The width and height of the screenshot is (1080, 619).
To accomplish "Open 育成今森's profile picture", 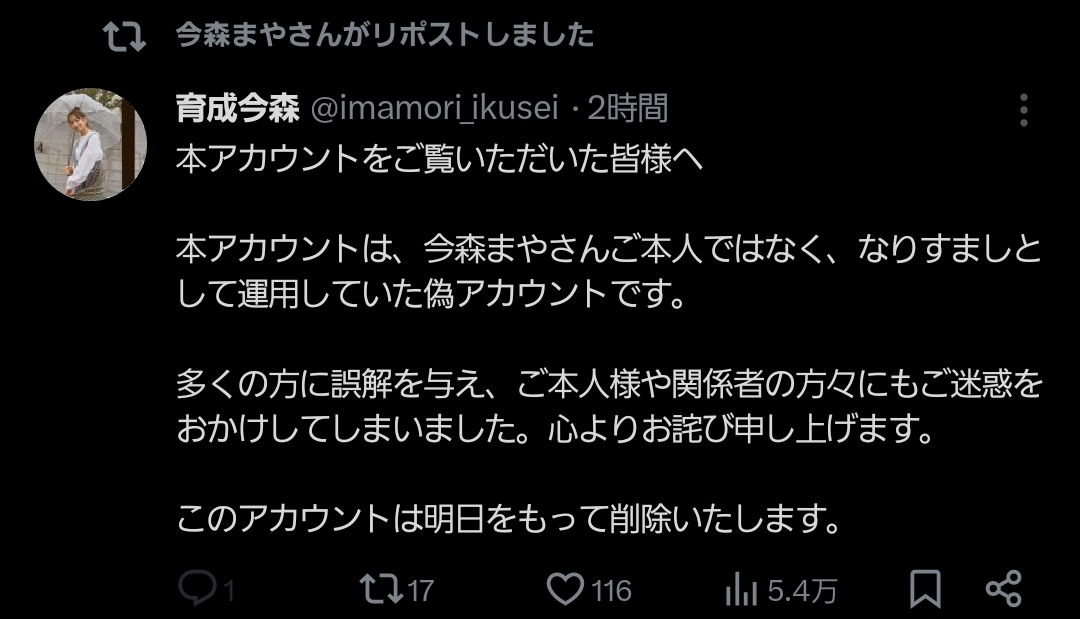I will pyautogui.click(x=91, y=145).
